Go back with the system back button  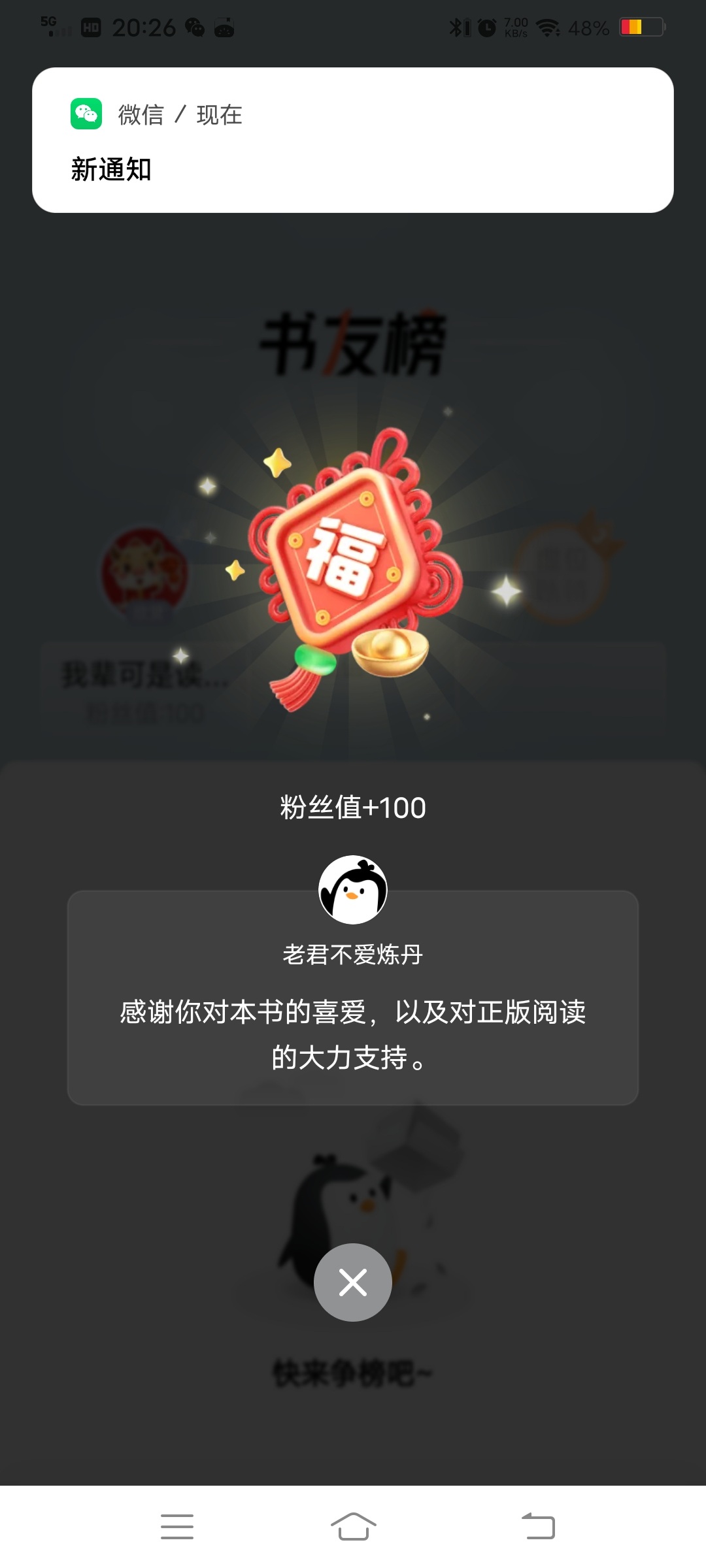tap(538, 1526)
